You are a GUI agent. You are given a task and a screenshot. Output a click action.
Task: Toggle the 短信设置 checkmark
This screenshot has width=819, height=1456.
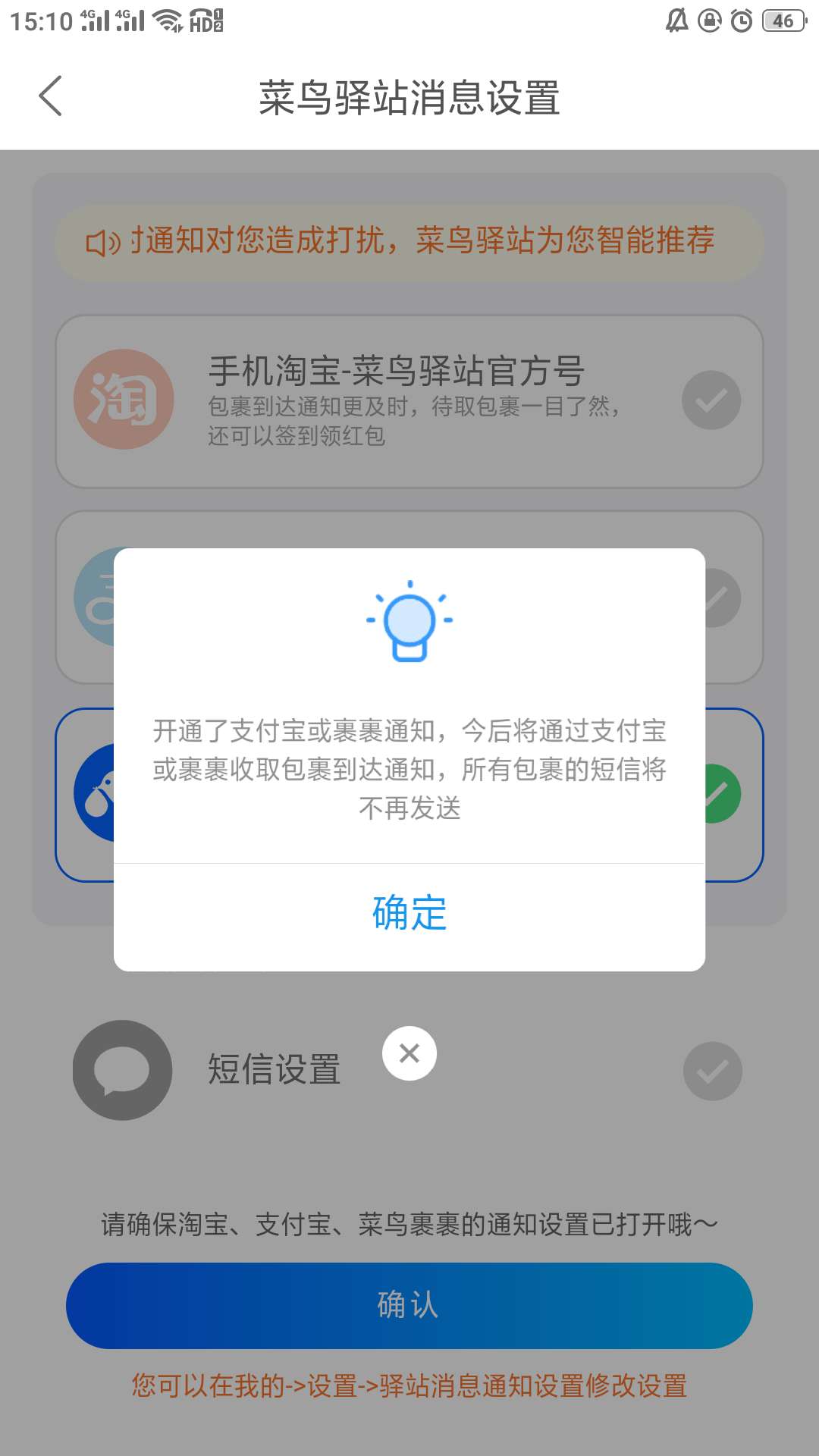[712, 1071]
